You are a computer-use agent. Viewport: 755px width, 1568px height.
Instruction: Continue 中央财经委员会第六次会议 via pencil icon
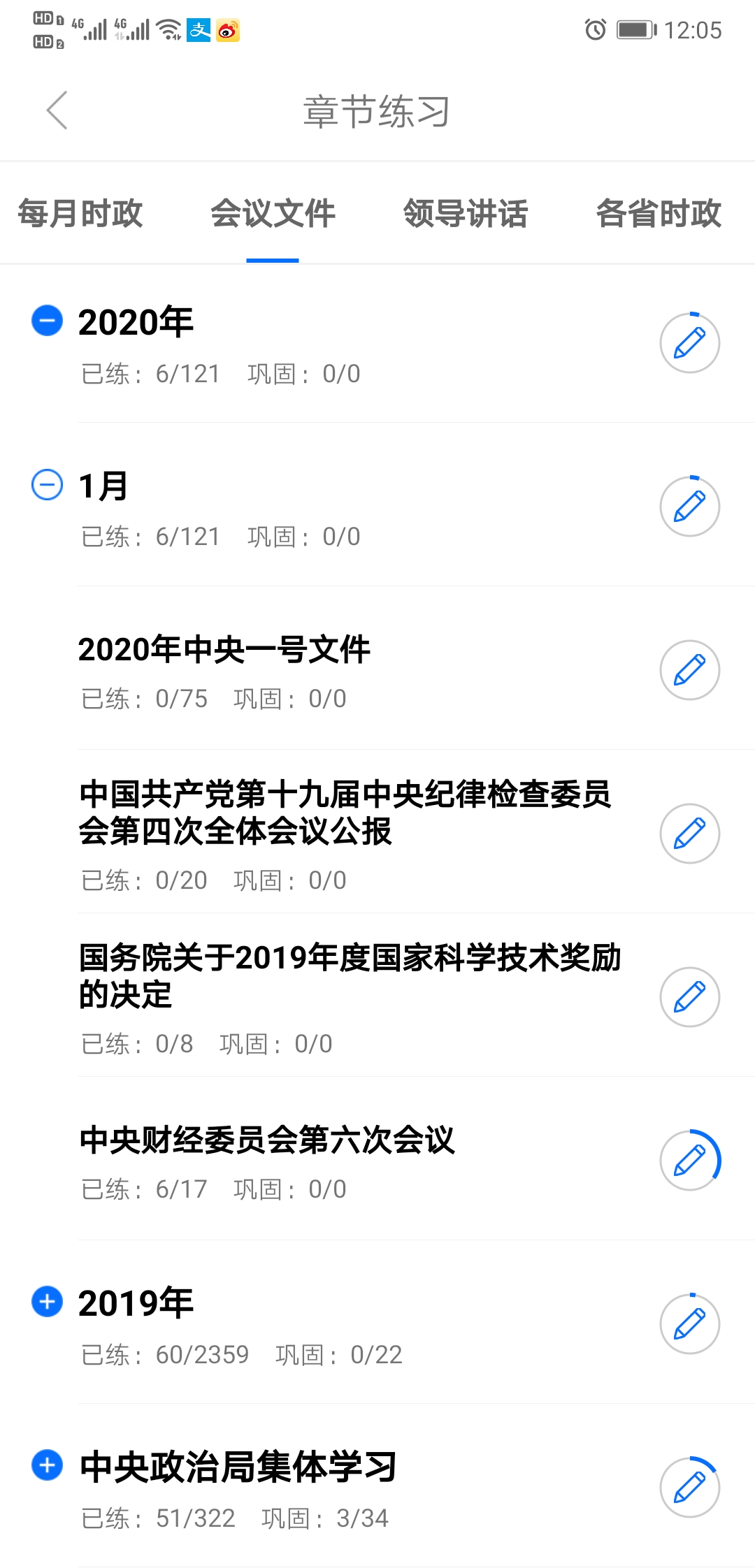(x=689, y=1160)
